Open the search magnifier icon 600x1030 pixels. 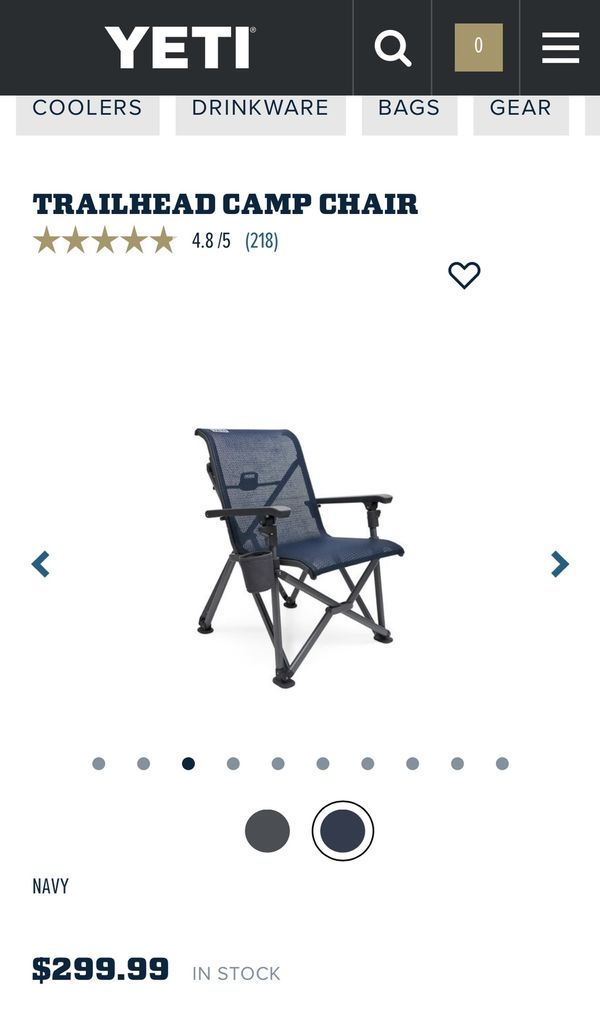pyautogui.click(x=392, y=47)
